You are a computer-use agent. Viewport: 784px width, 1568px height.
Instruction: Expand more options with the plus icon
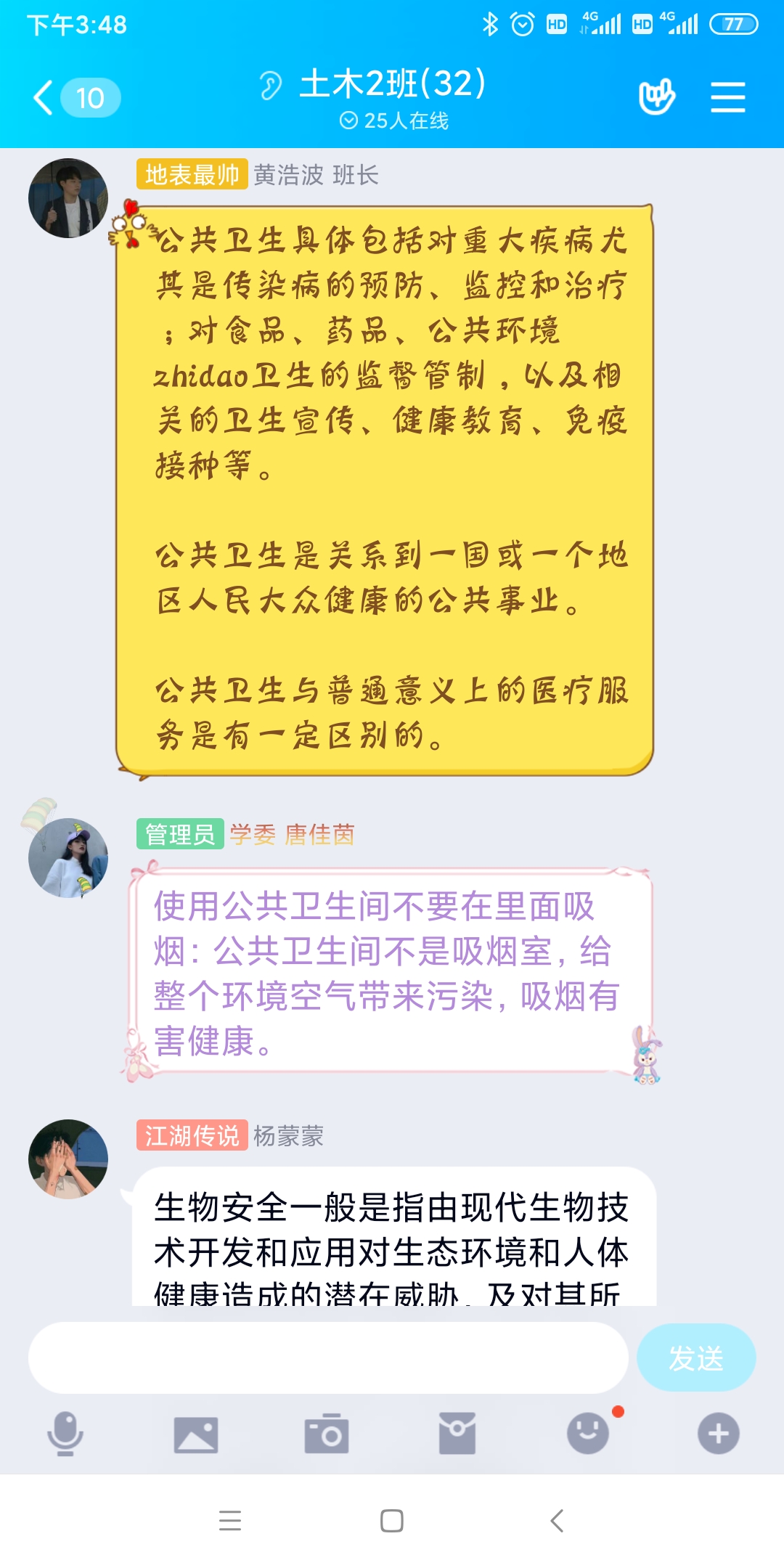(719, 1434)
